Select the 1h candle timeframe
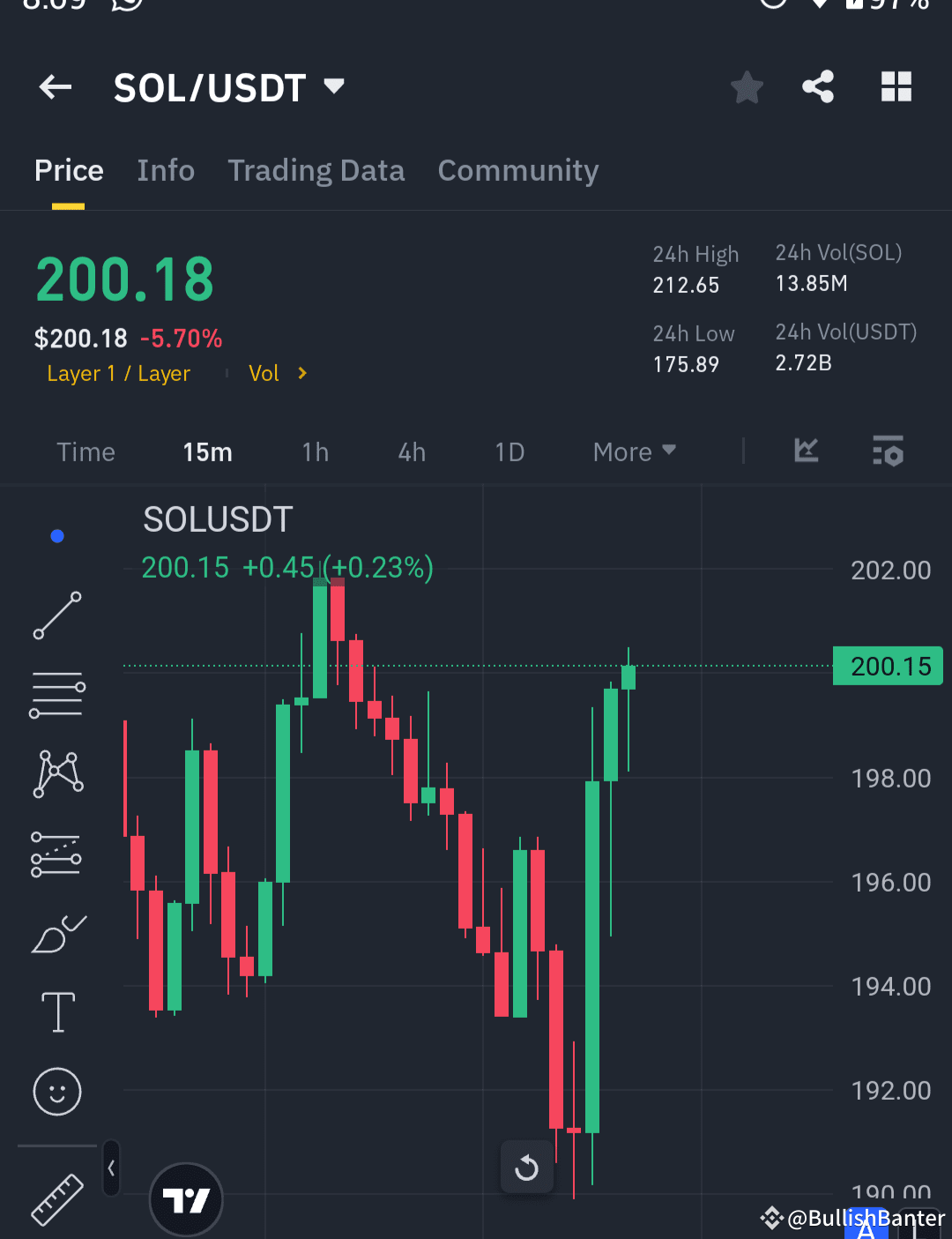 pyautogui.click(x=315, y=452)
